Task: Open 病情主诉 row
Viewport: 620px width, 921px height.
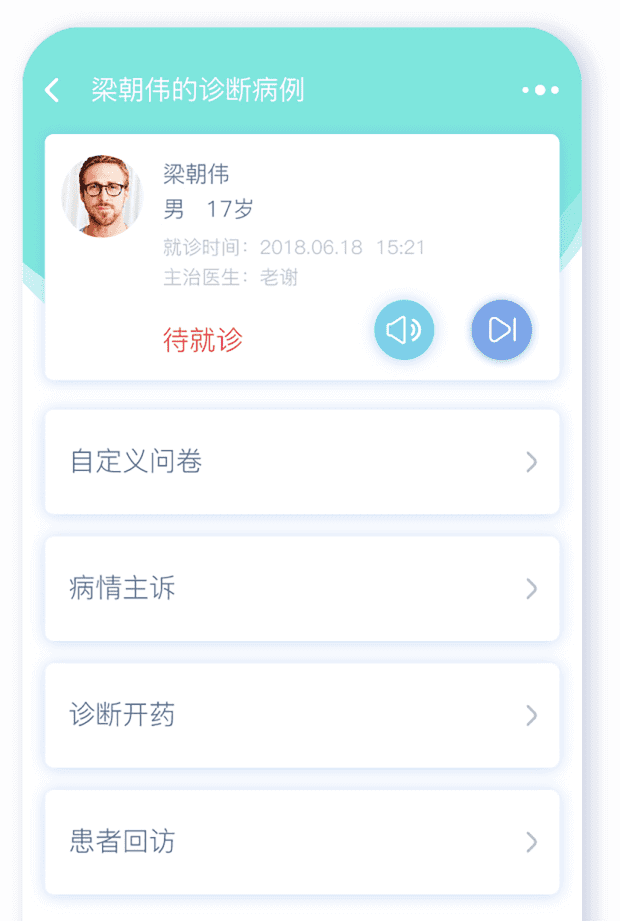Action: coord(301,588)
